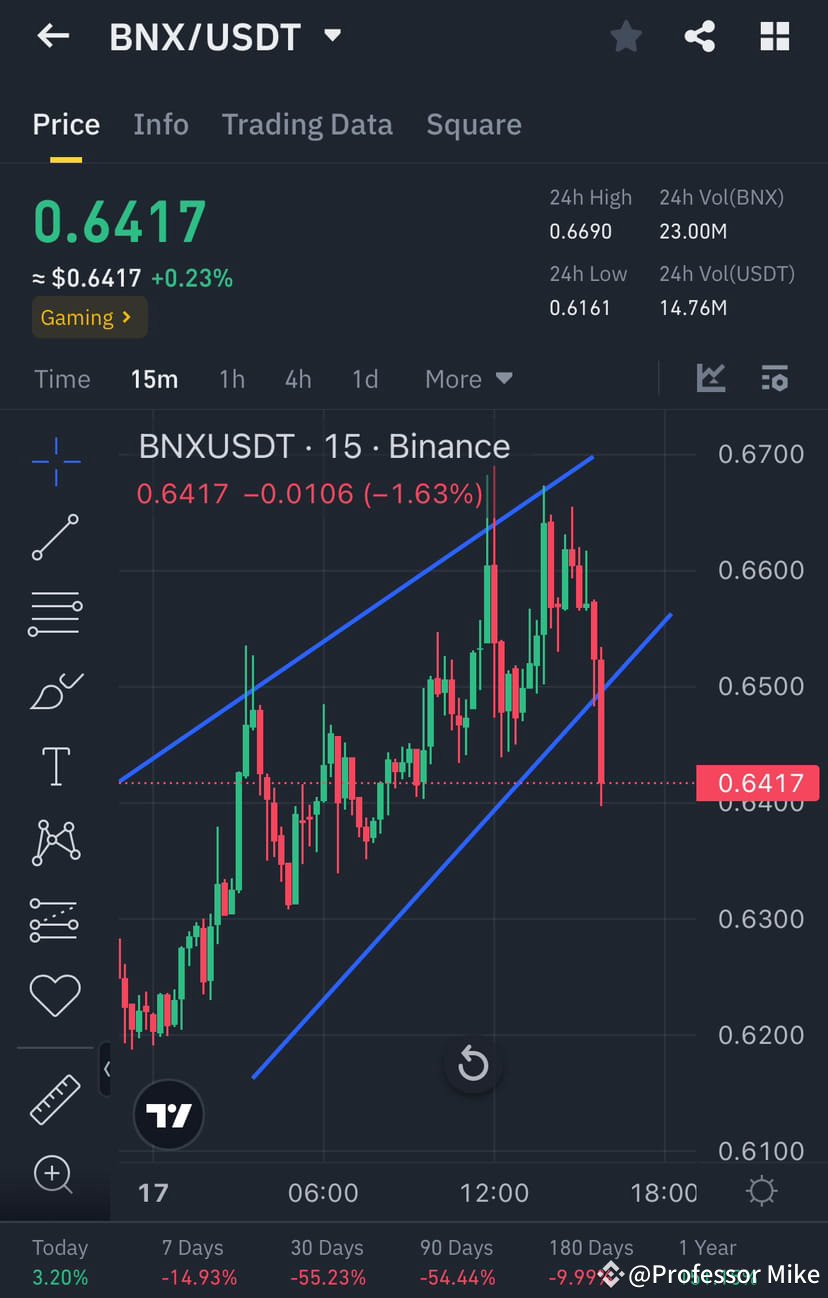Select the brush drawing tool
The image size is (828, 1298).
(x=55, y=690)
